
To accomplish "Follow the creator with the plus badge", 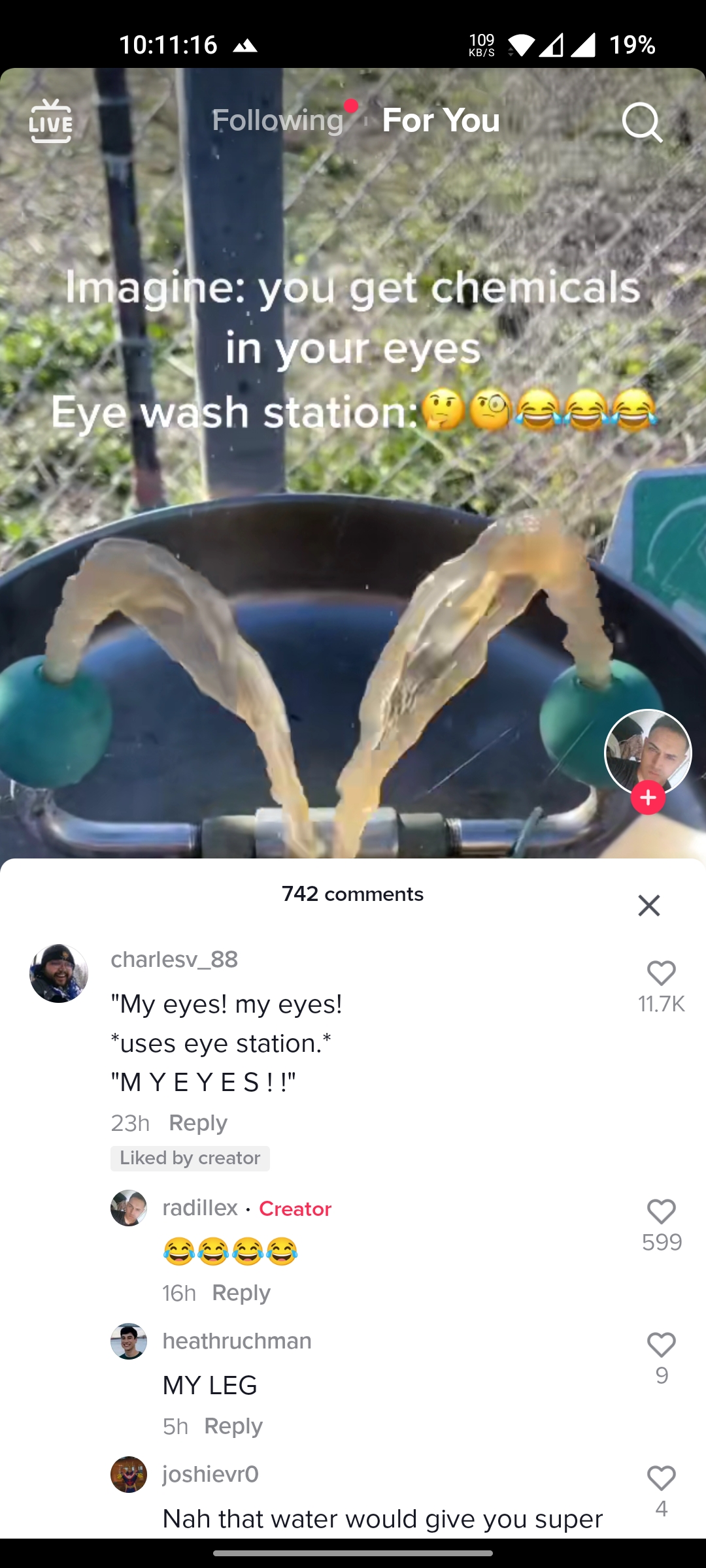I will pyautogui.click(x=648, y=798).
